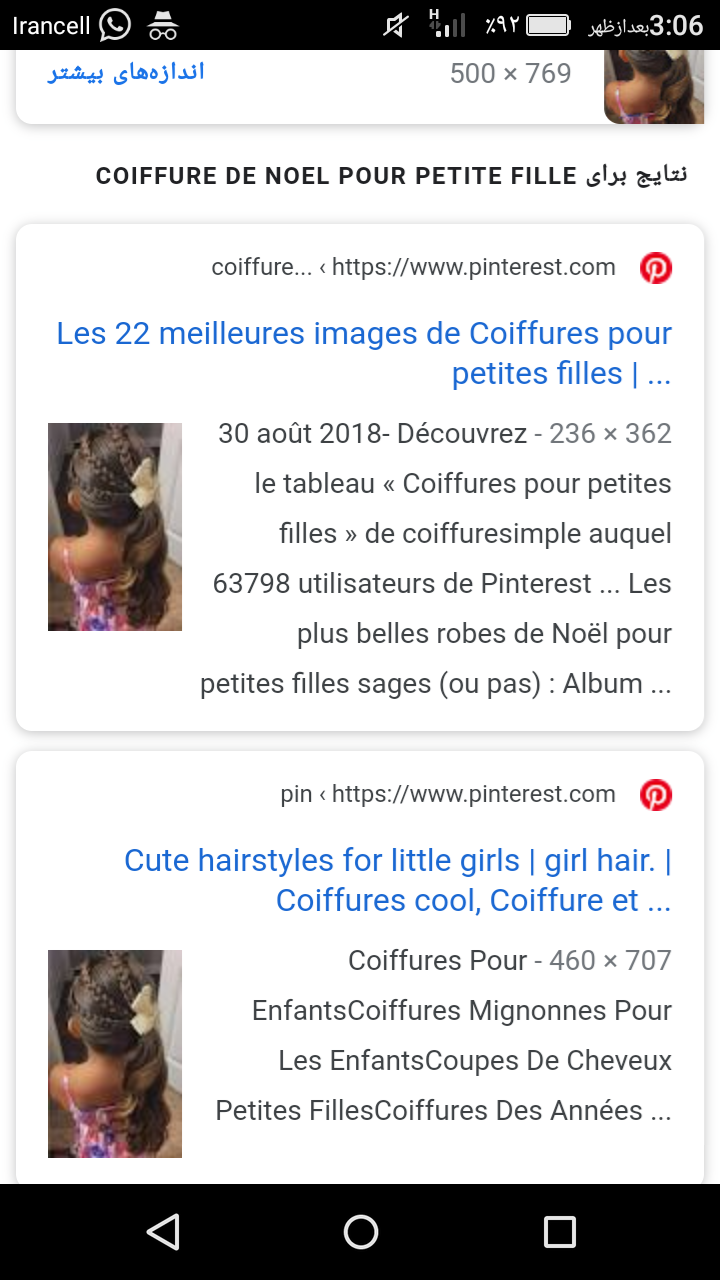720x1280 pixels.
Task: Tap thumbnail beside '30 août 2018- Découvrez'
Action: [115, 527]
